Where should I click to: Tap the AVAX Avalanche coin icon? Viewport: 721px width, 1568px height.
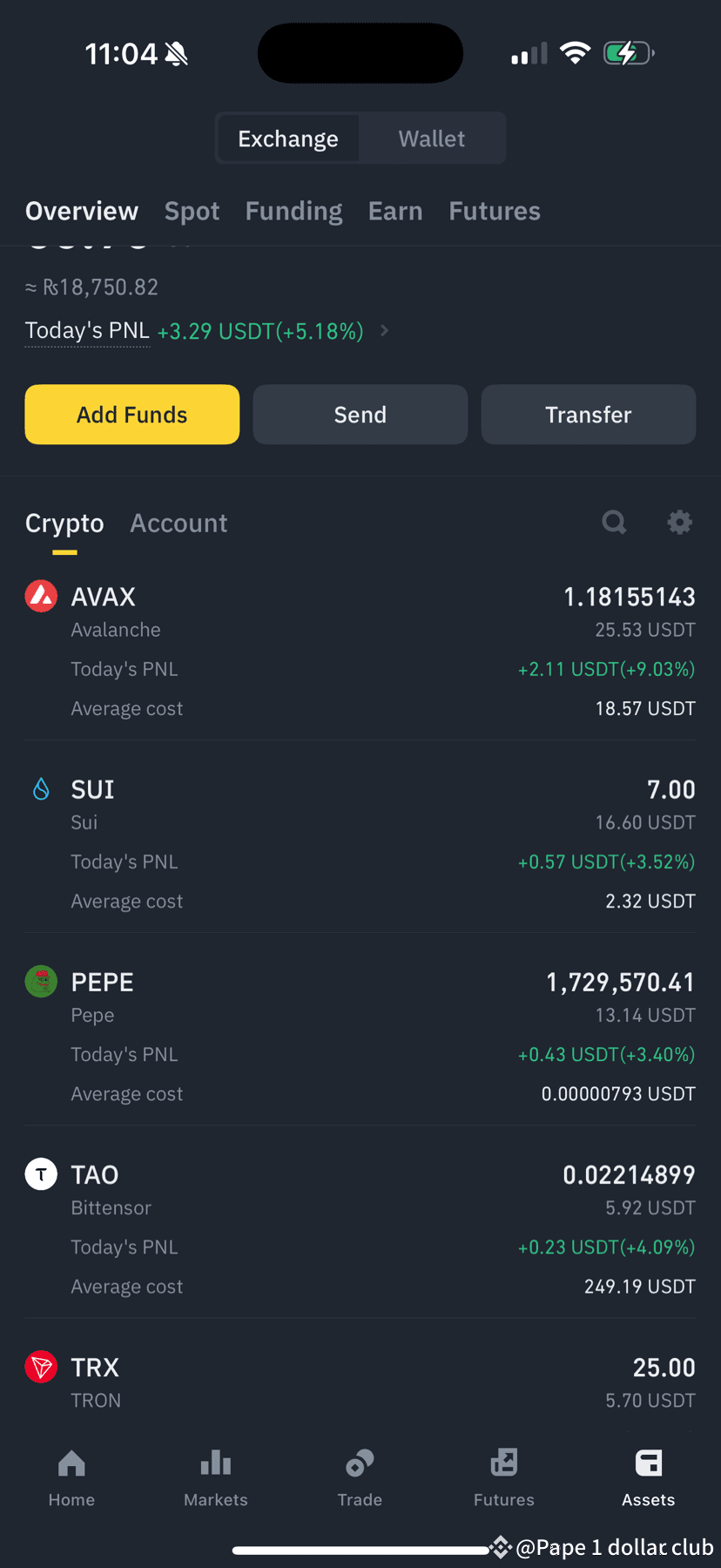(x=41, y=596)
